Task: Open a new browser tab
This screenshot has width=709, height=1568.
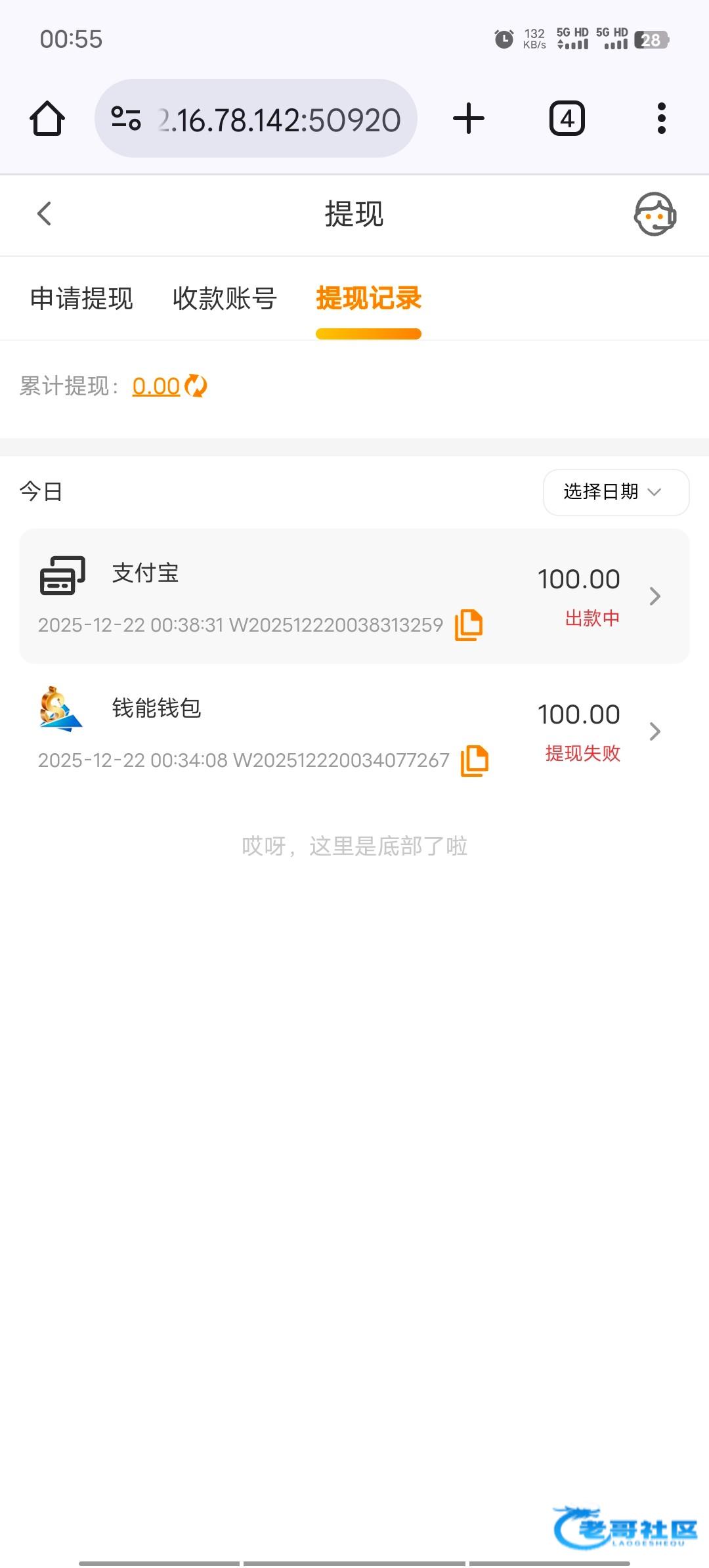Action: [x=469, y=119]
